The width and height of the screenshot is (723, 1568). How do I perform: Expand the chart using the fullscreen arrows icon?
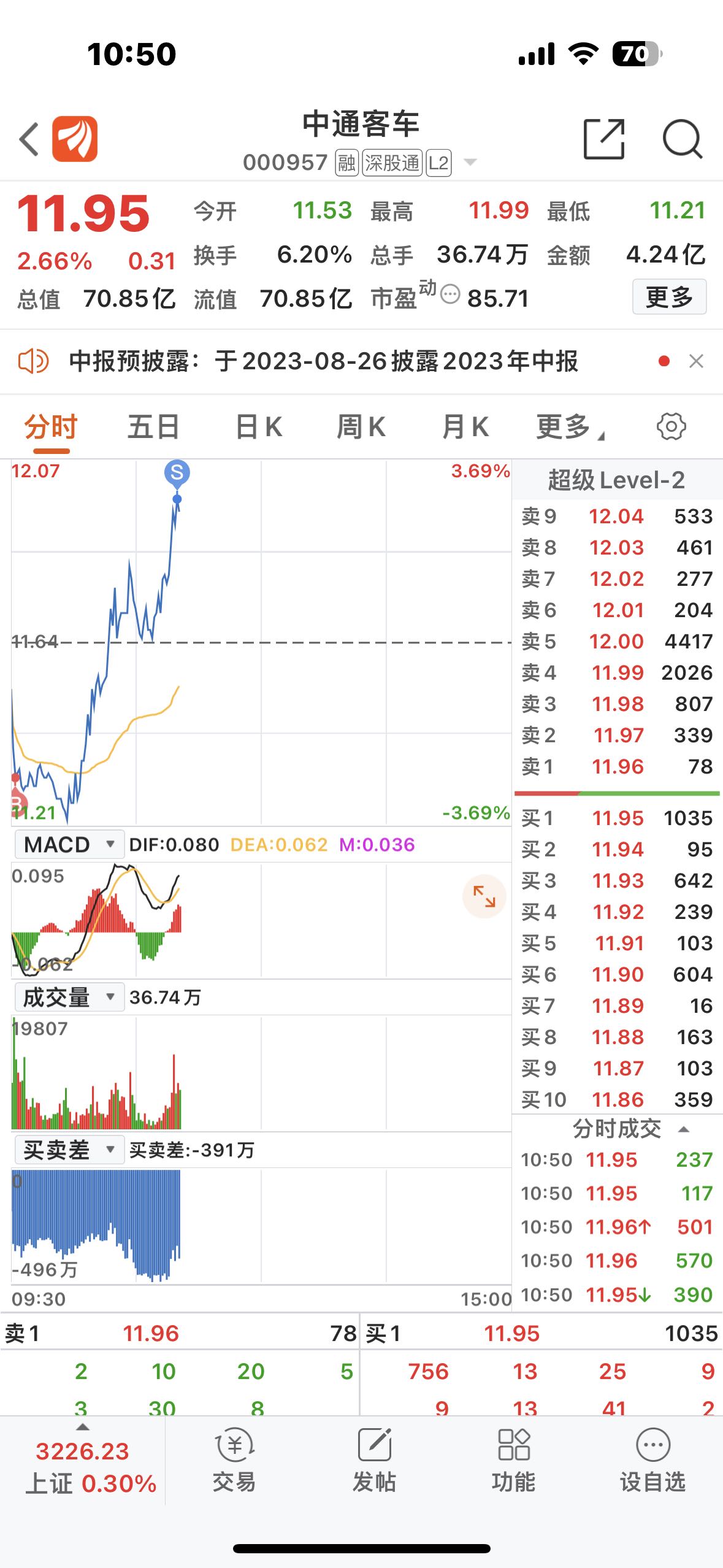(x=484, y=896)
